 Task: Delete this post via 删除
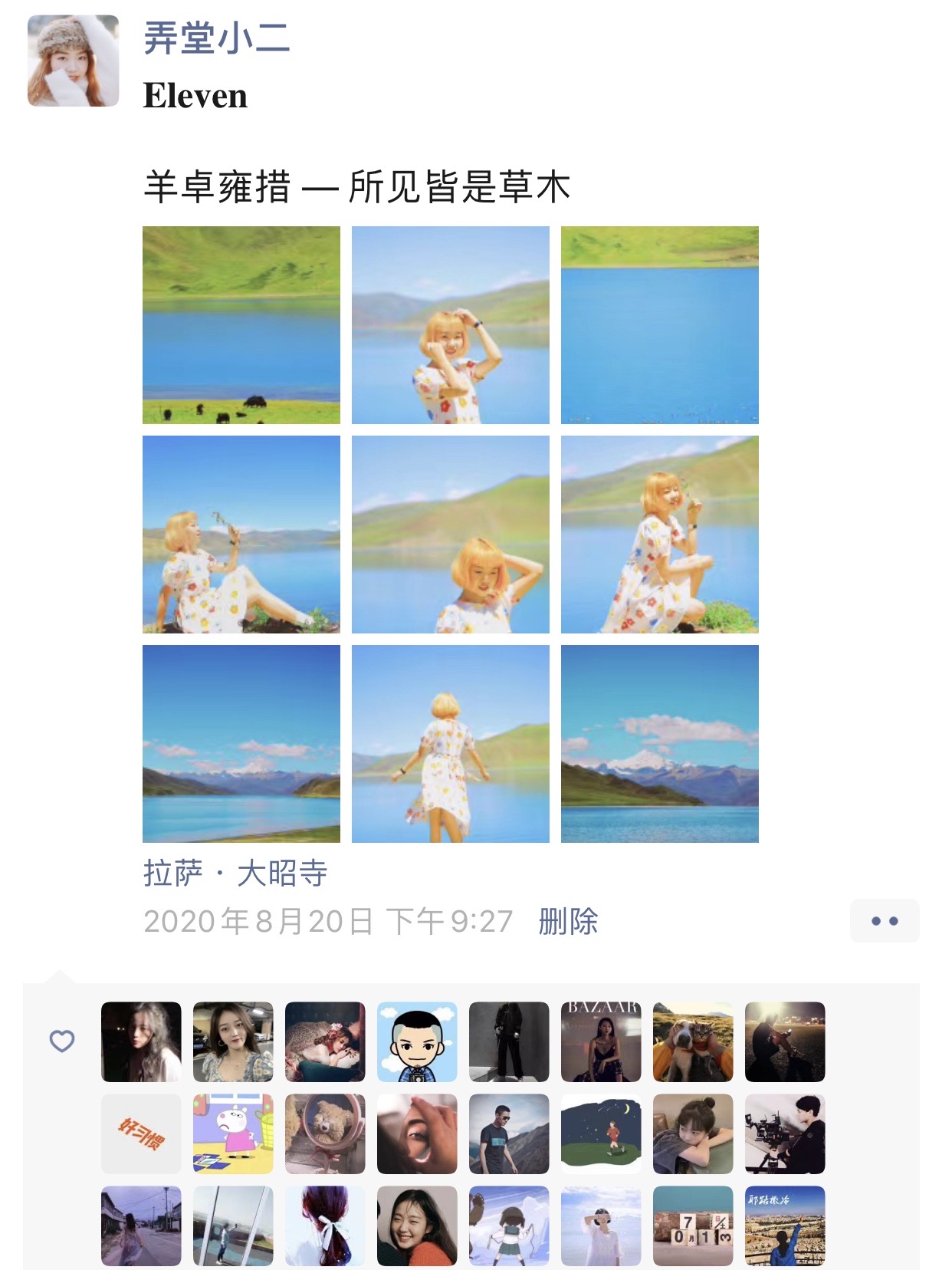click(568, 921)
